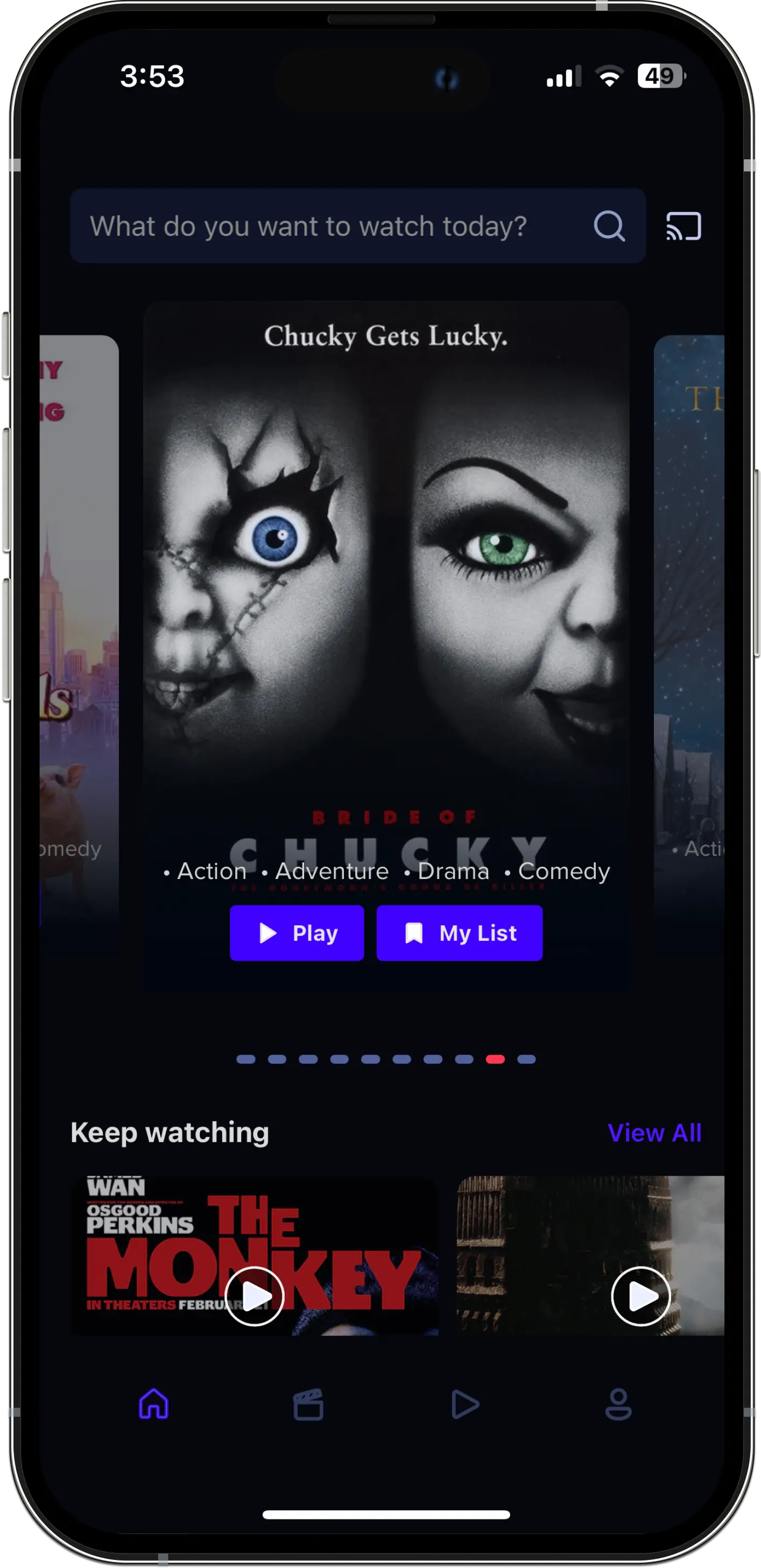
Task: Open the cast to device icon
Action: click(x=683, y=227)
